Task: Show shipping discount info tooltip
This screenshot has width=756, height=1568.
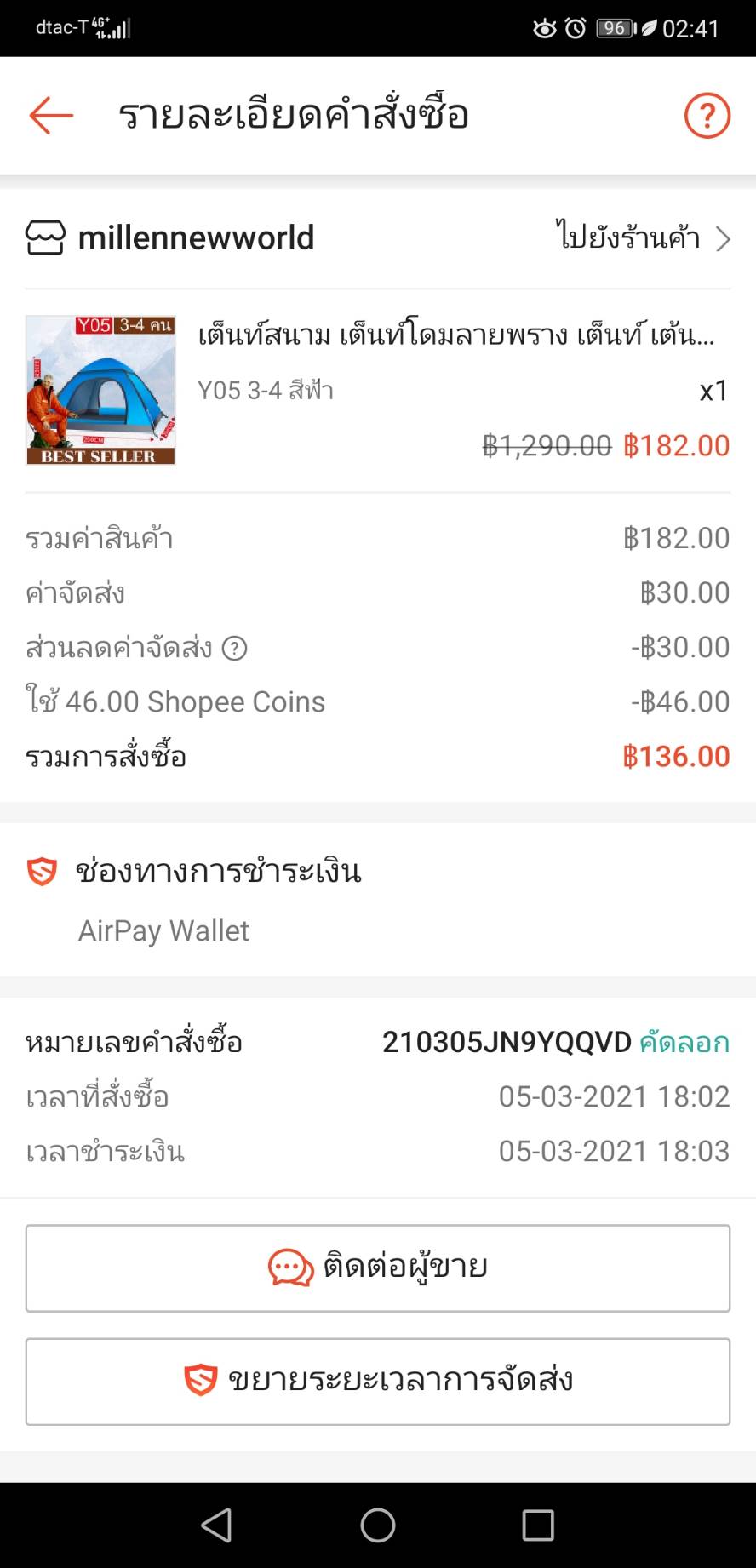Action: [x=234, y=649]
